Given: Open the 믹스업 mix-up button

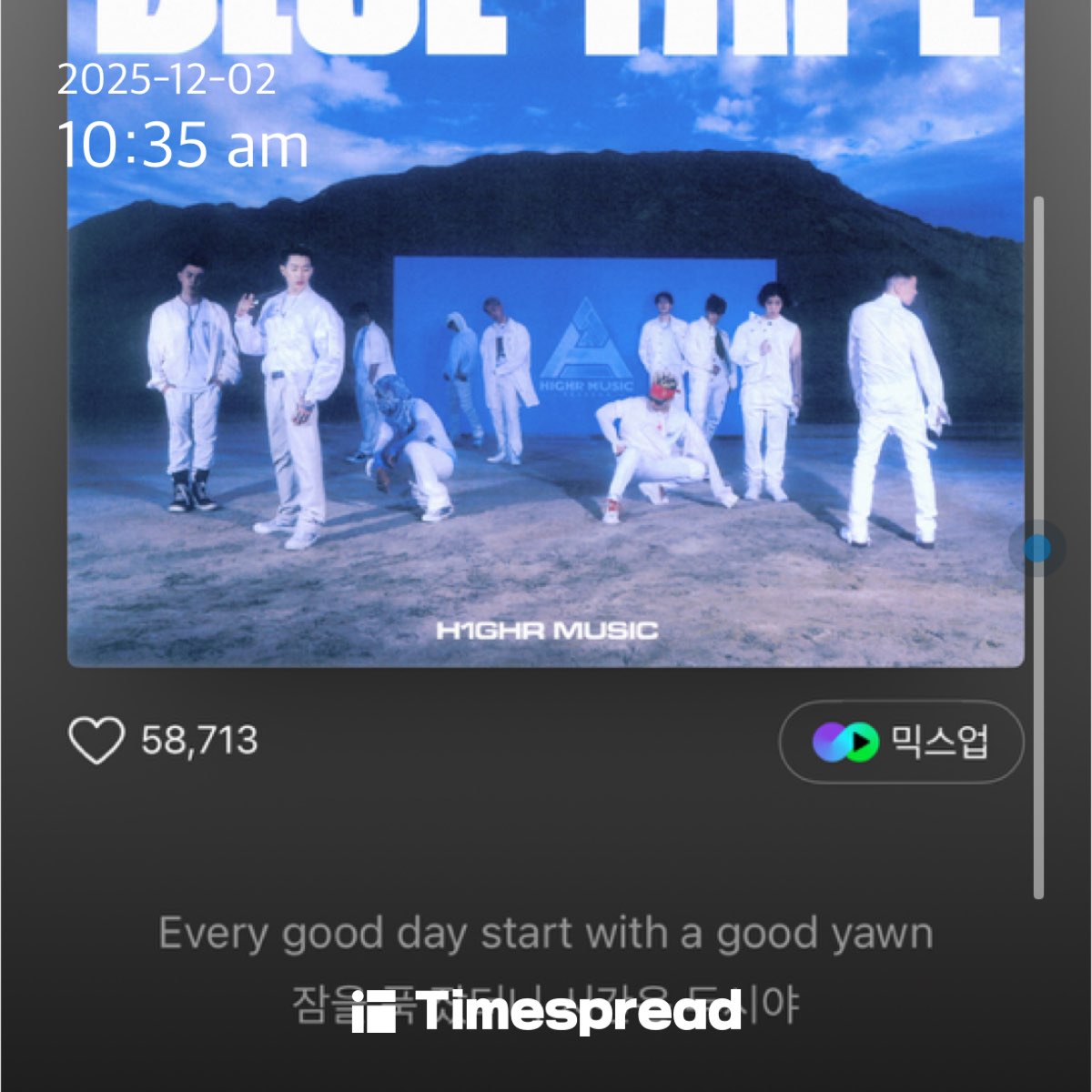Looking at the screenshot, I should tap(901, 742).
